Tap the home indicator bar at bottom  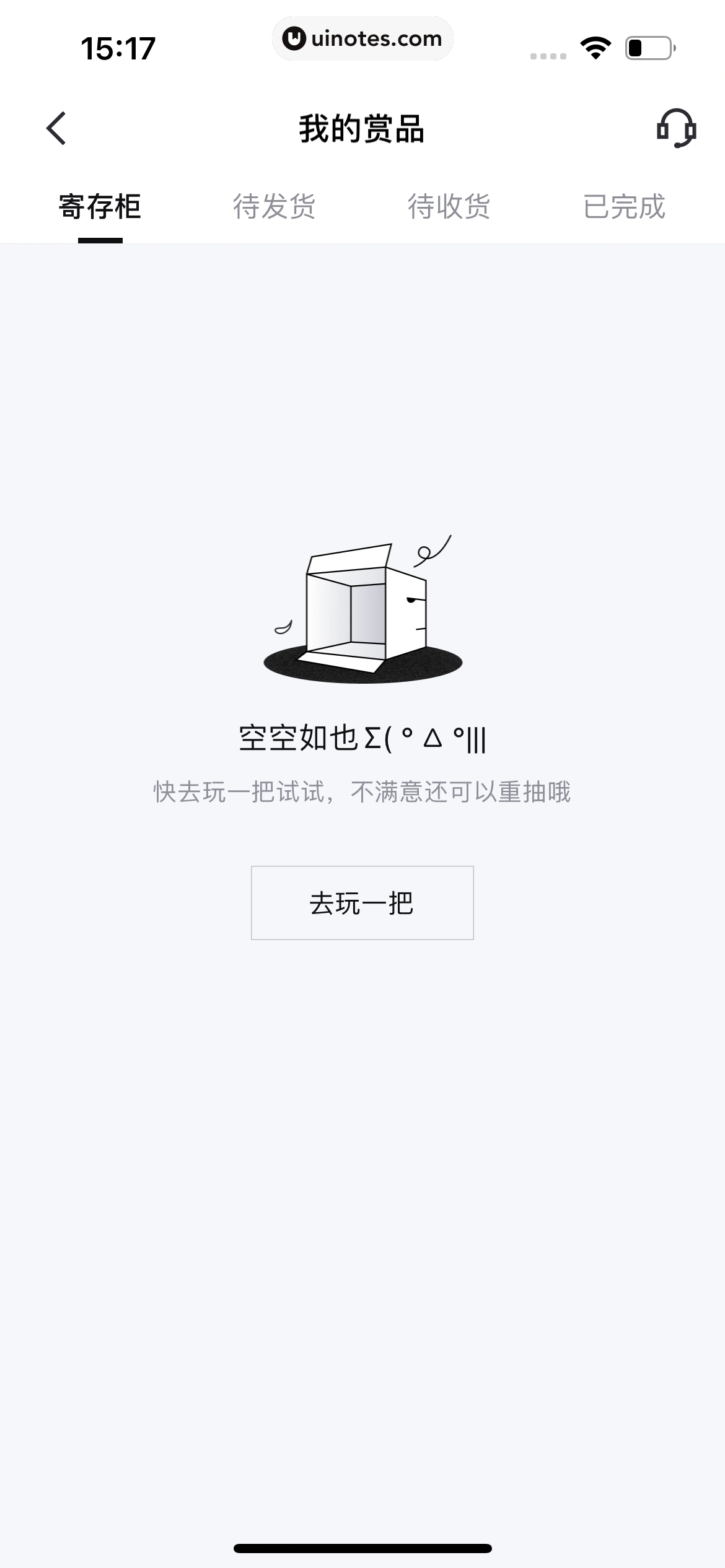coord(362,1548)
